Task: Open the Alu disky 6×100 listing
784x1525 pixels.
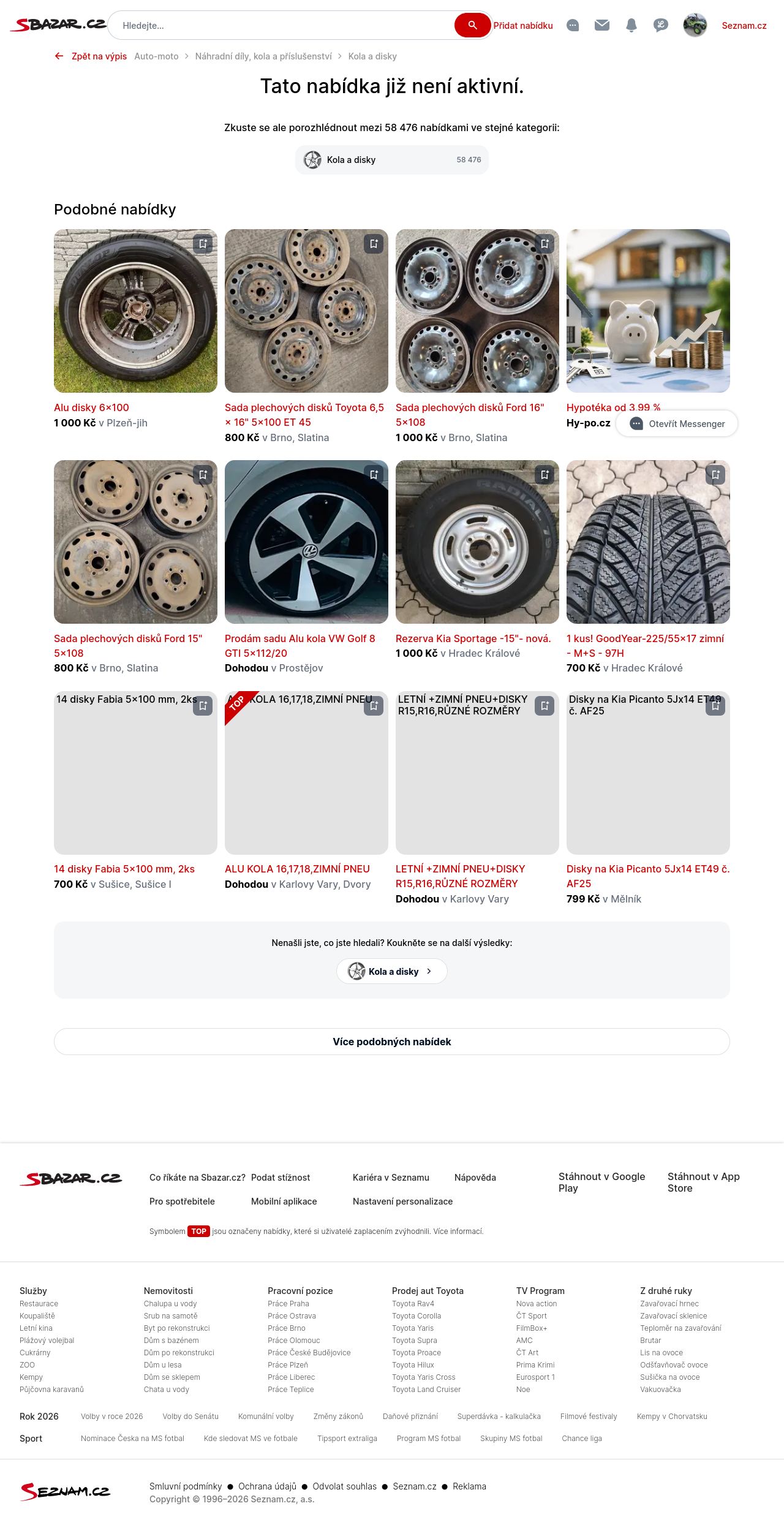Action: click(x=91, y=407)
